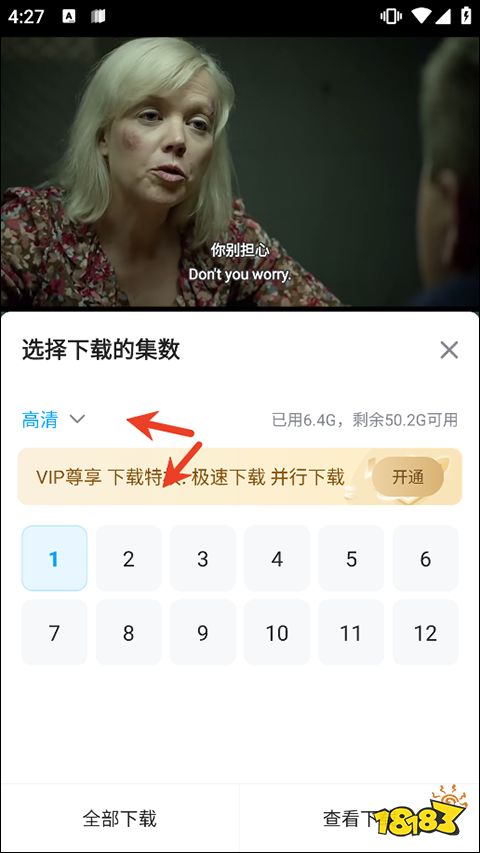Viewport: 480px width, 853px height.
Task: Tap 全部下载 to download all episodes
Action: [120, 818]
